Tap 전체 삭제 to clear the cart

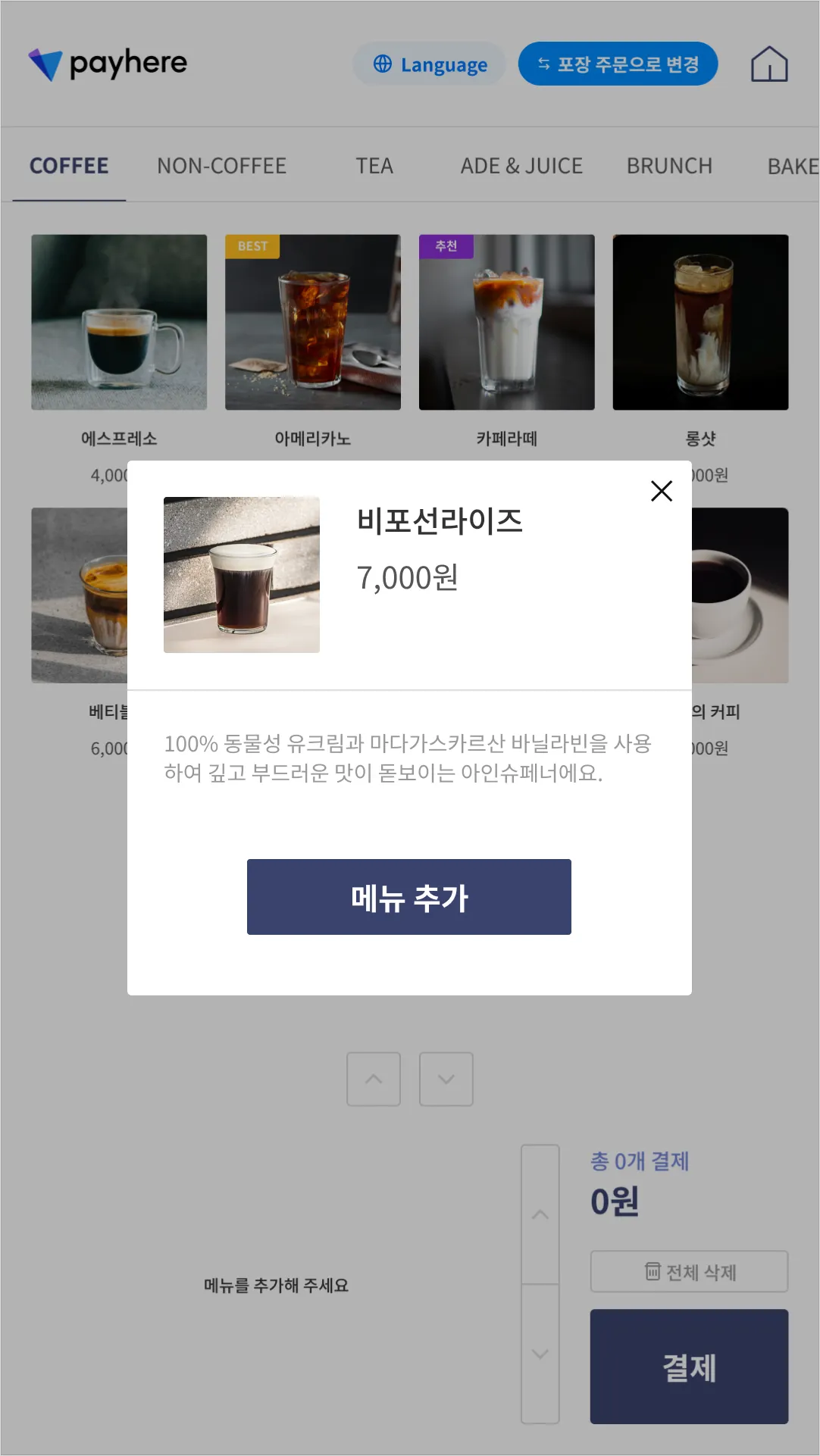click(x=689, y=1271)
